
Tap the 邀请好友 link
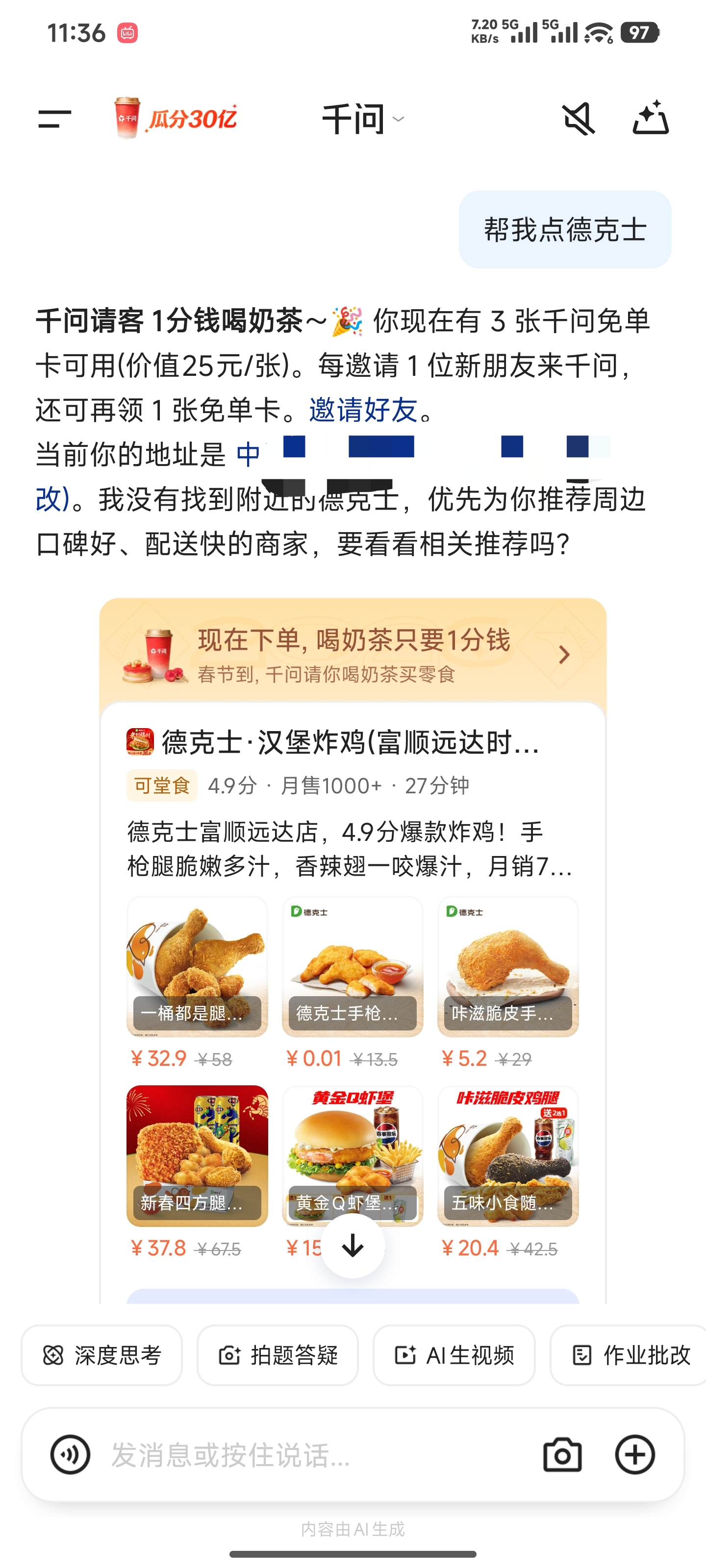pos(363,410)
